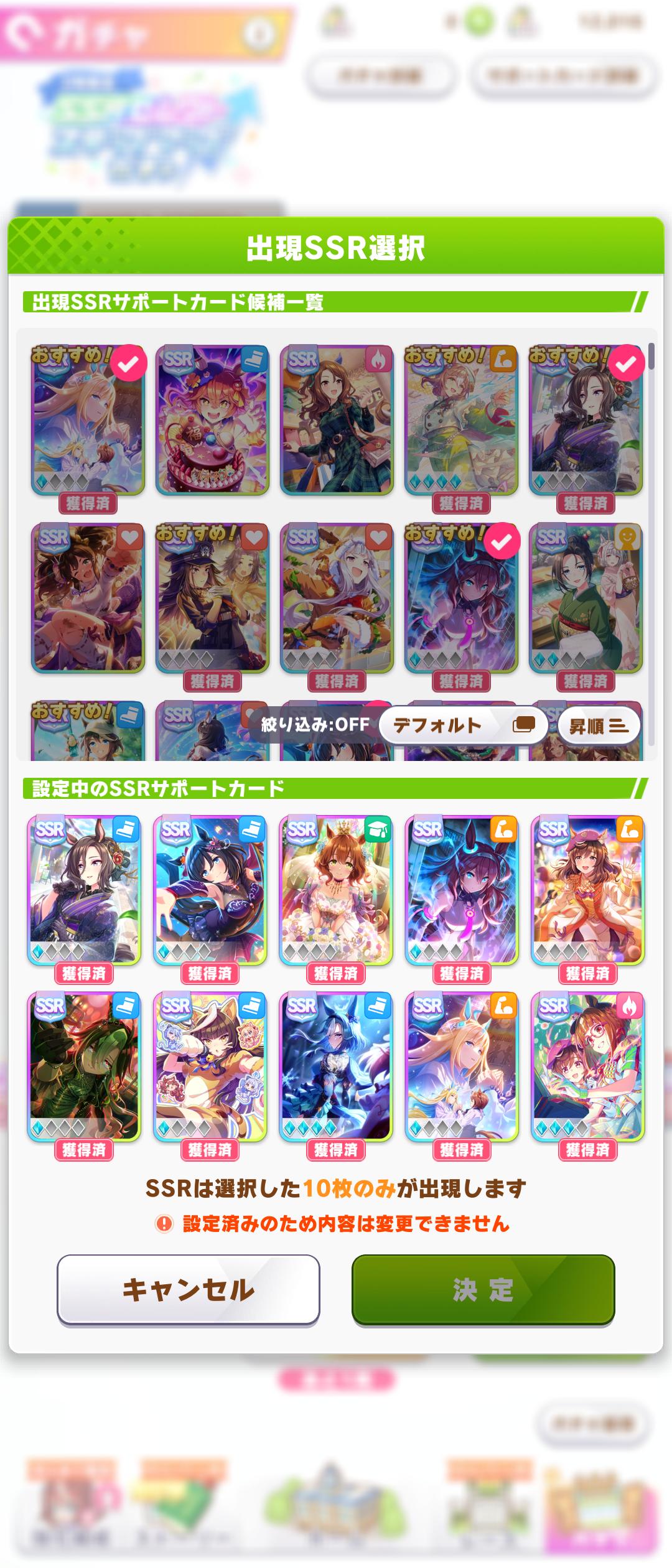Select the candidate card with the silver-haired maid
Viewport: 672px width, 1568px height.
(337, 598)
